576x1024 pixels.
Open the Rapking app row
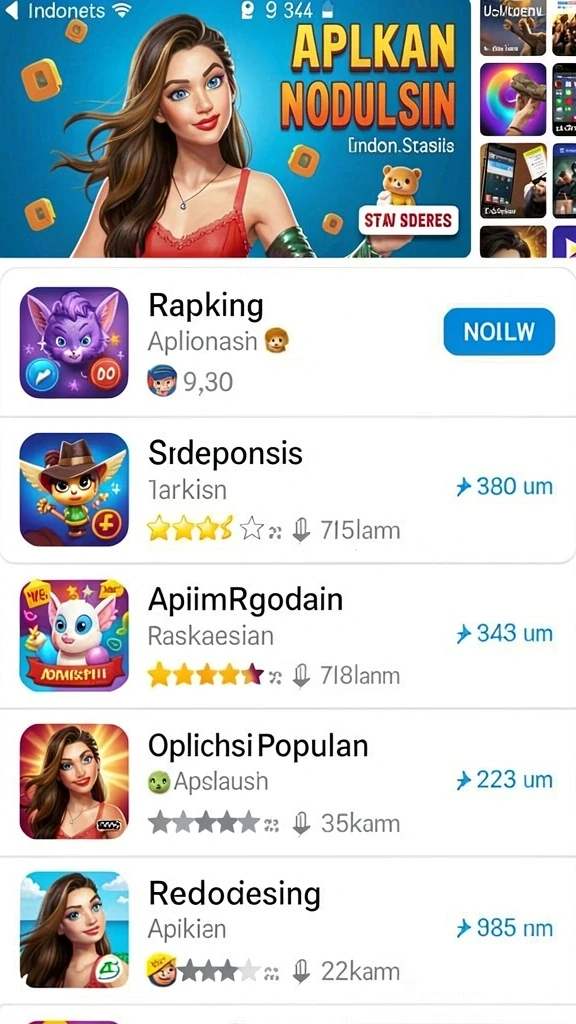tap(288, 342)
